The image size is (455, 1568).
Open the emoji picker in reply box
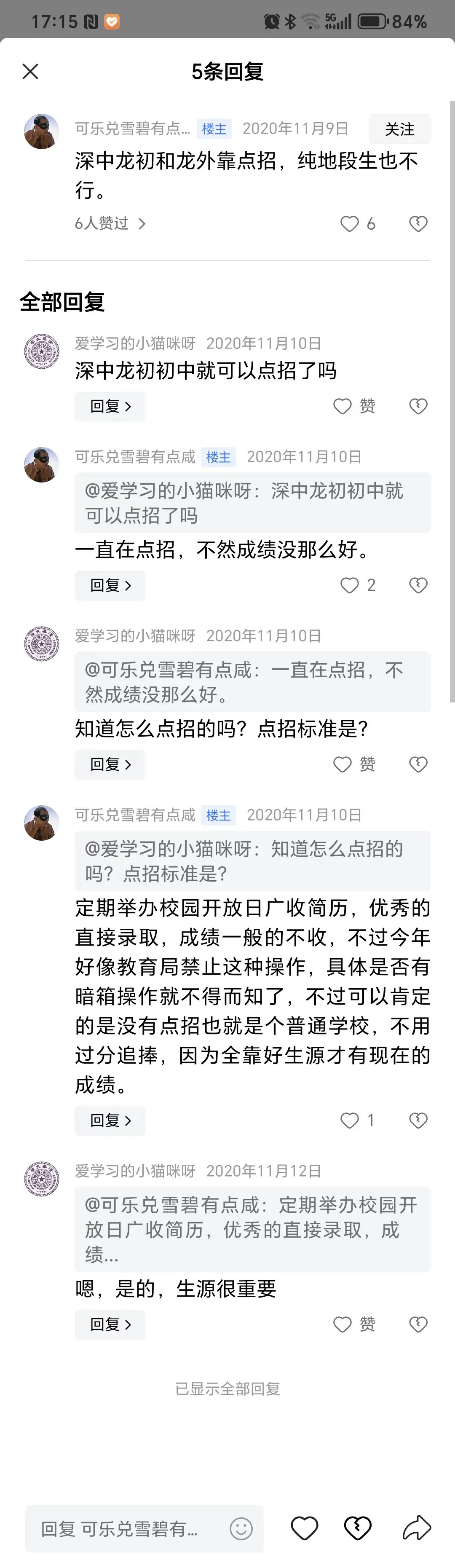[241, 1529]
